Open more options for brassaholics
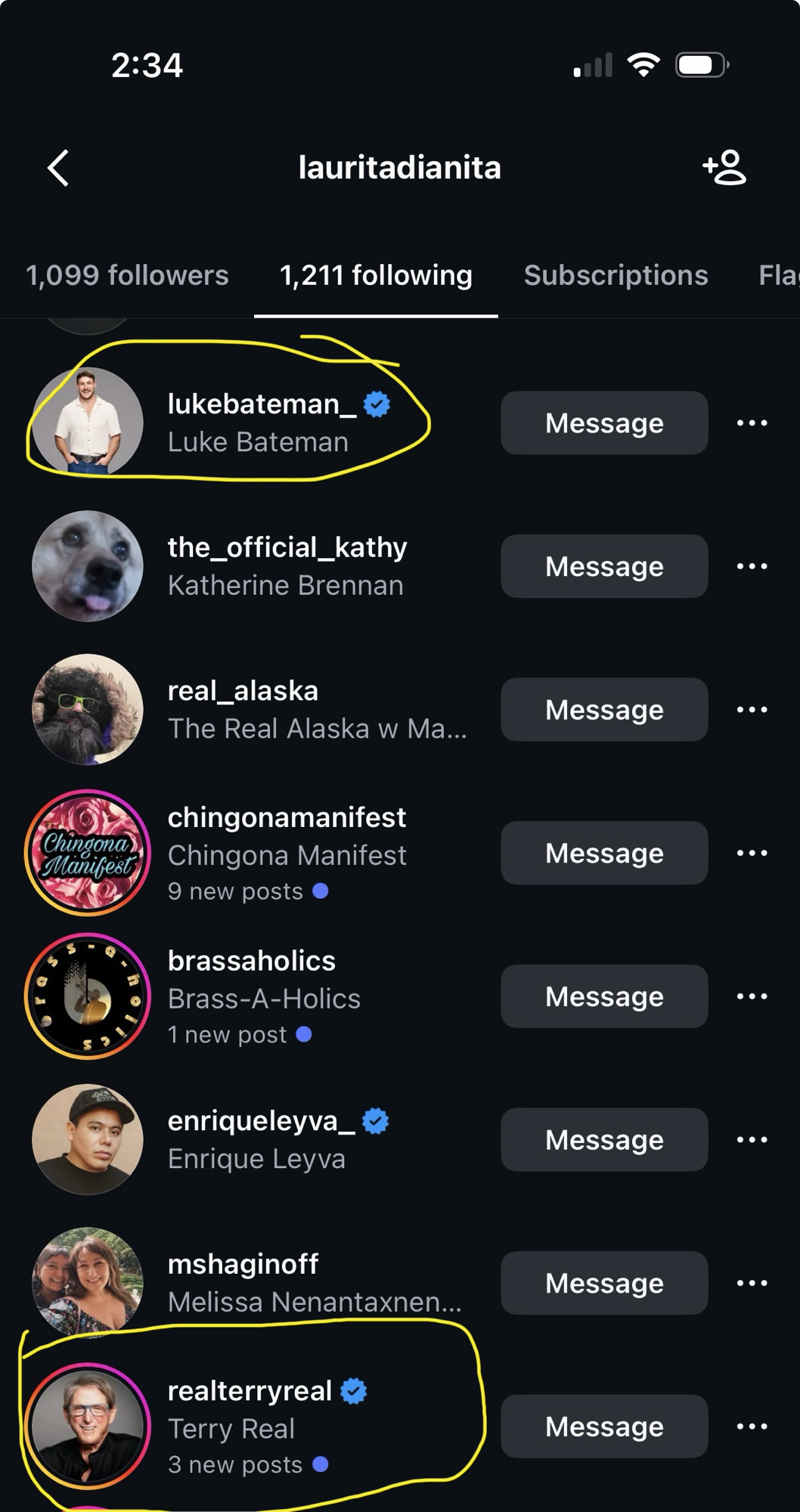The height and width of the screenshot is (1512, 800). 752,996
